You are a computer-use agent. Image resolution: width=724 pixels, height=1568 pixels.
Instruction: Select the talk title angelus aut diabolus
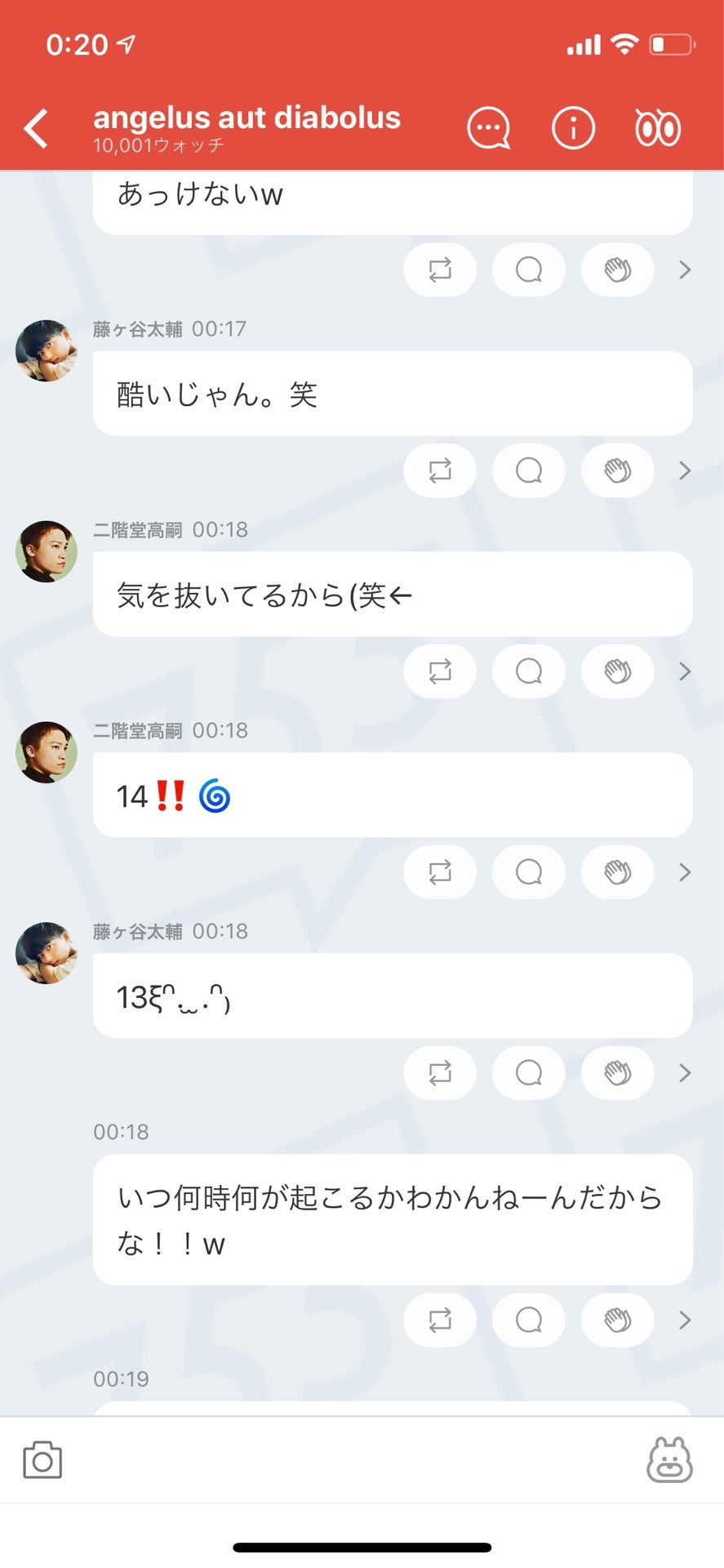coord(247,118)
